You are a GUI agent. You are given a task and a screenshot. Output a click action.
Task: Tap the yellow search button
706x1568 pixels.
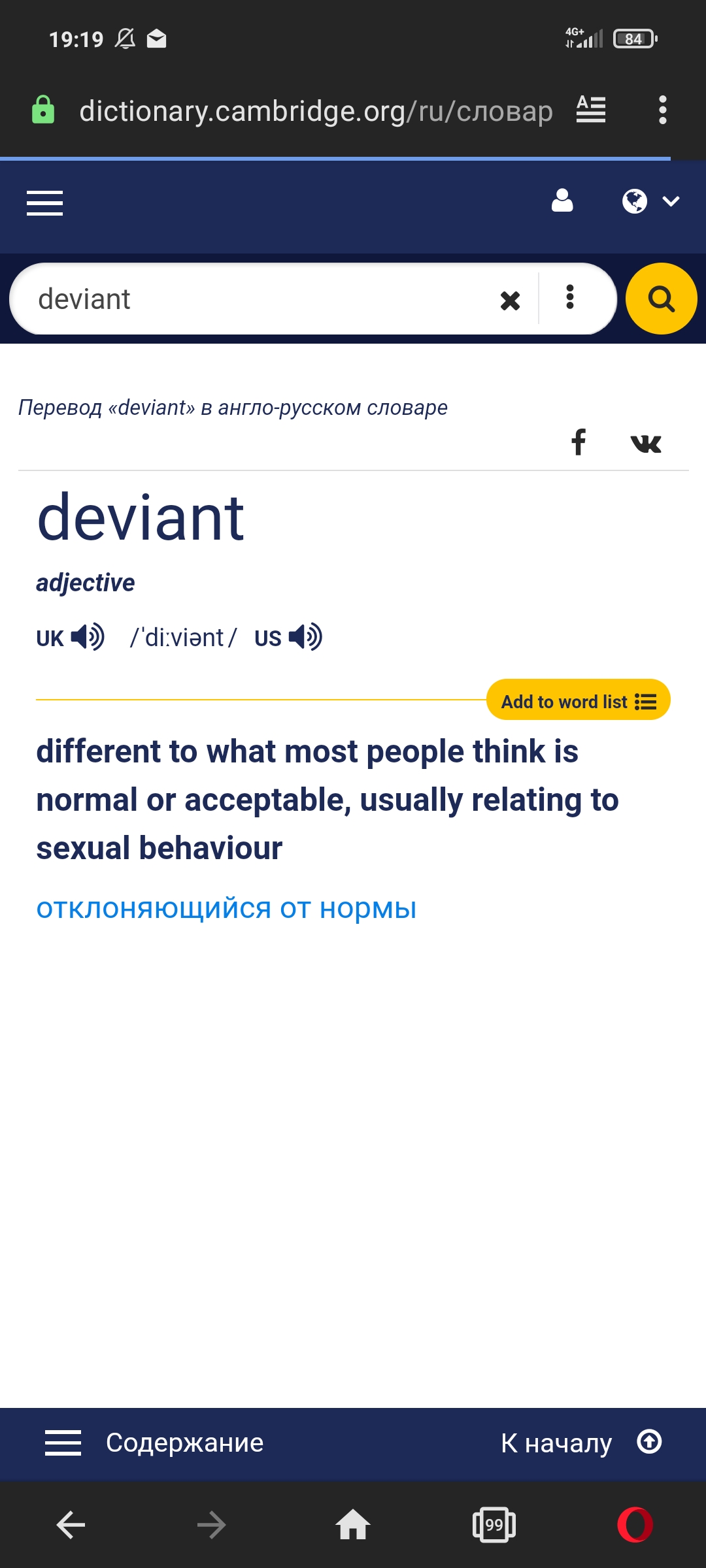click(661, 299)
